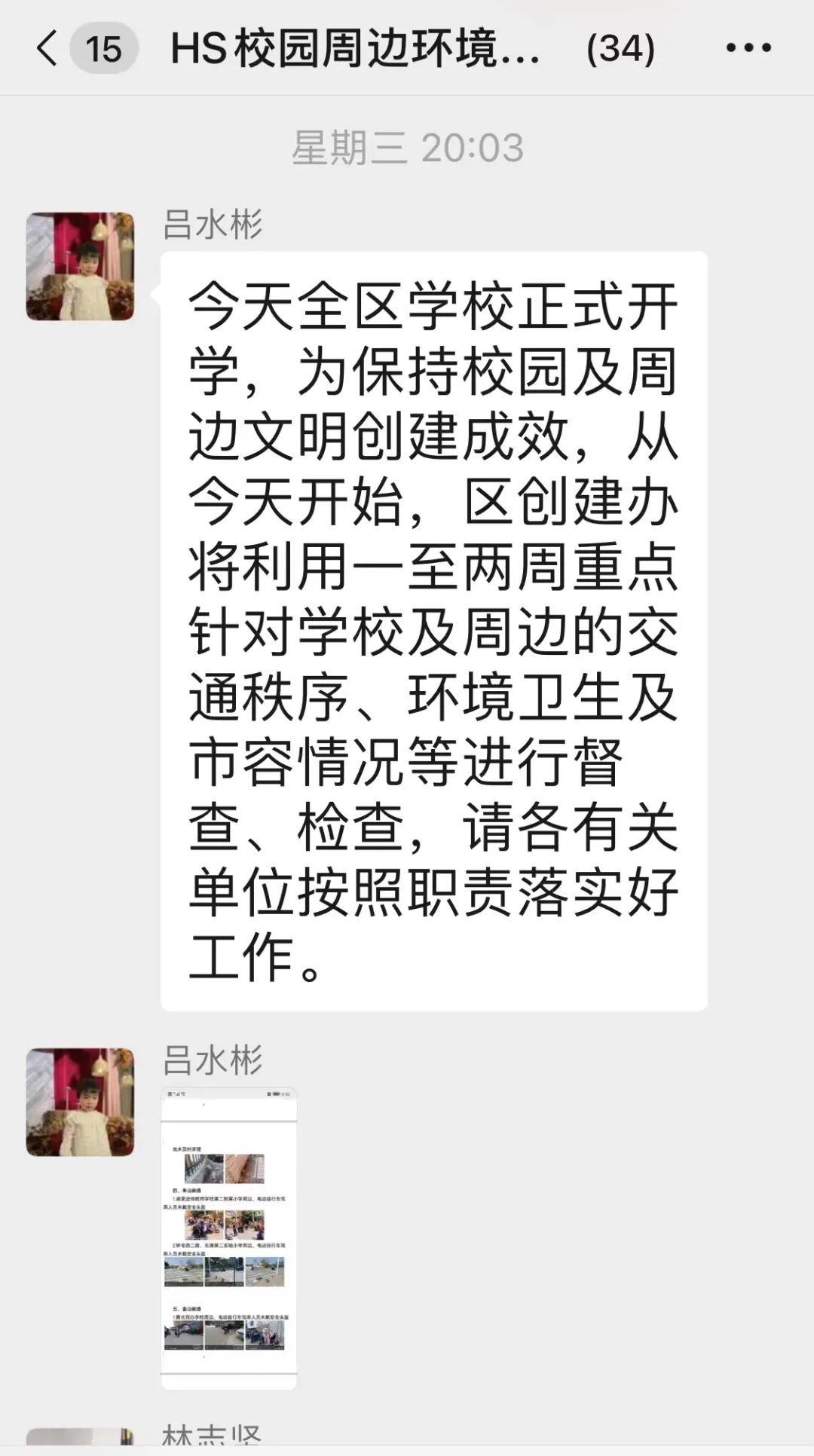Open the group chat overflow menu

(x=748, y=48)
